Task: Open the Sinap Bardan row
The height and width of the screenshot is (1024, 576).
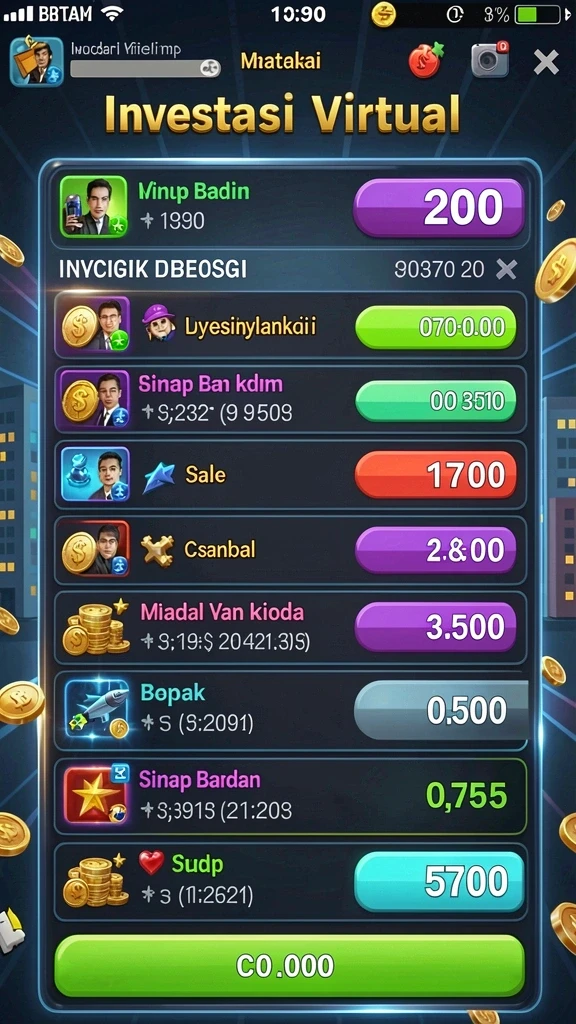Action: 290,796
